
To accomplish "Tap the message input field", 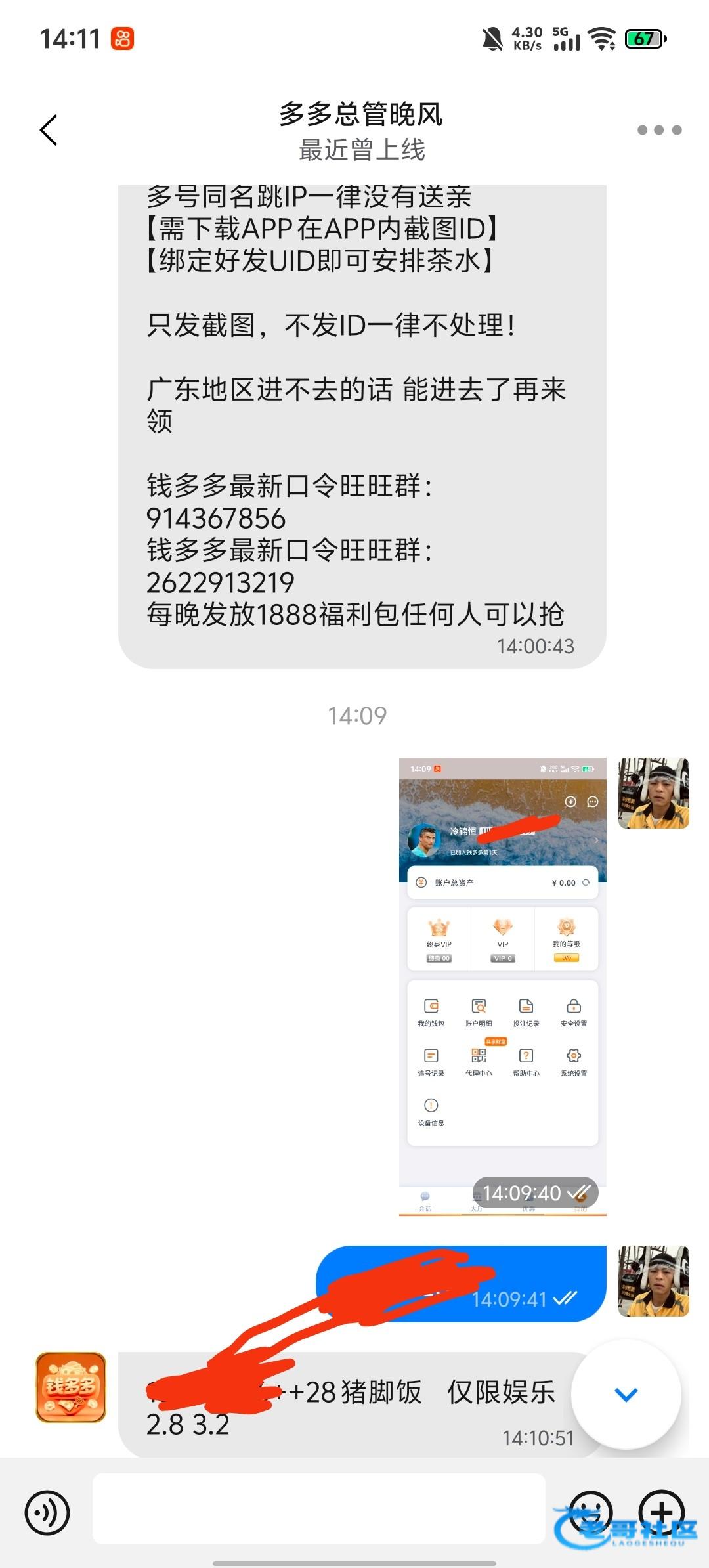I will (319, 1509).
